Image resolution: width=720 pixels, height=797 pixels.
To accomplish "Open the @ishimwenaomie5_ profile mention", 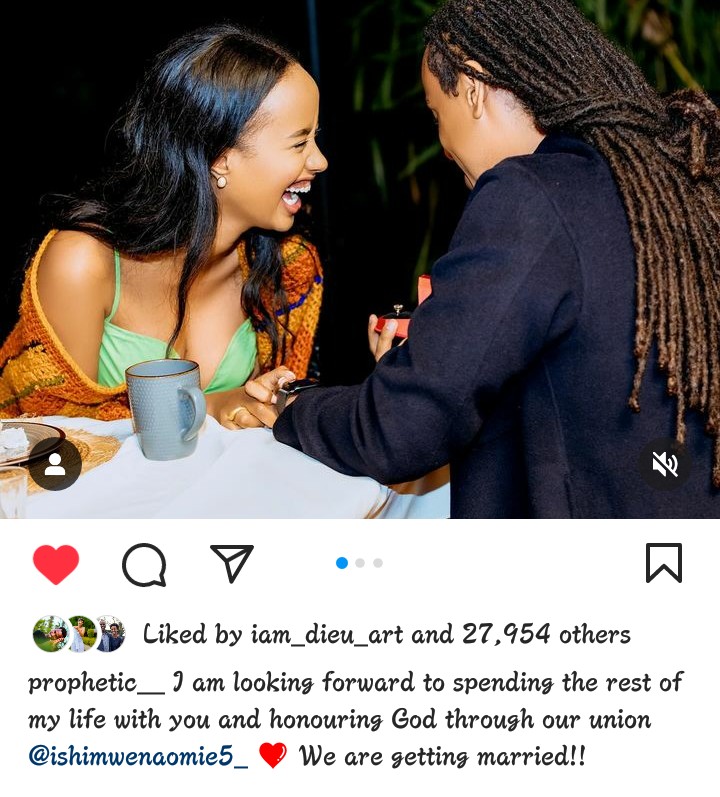I will pyautogui.click(x=138, y=756).
